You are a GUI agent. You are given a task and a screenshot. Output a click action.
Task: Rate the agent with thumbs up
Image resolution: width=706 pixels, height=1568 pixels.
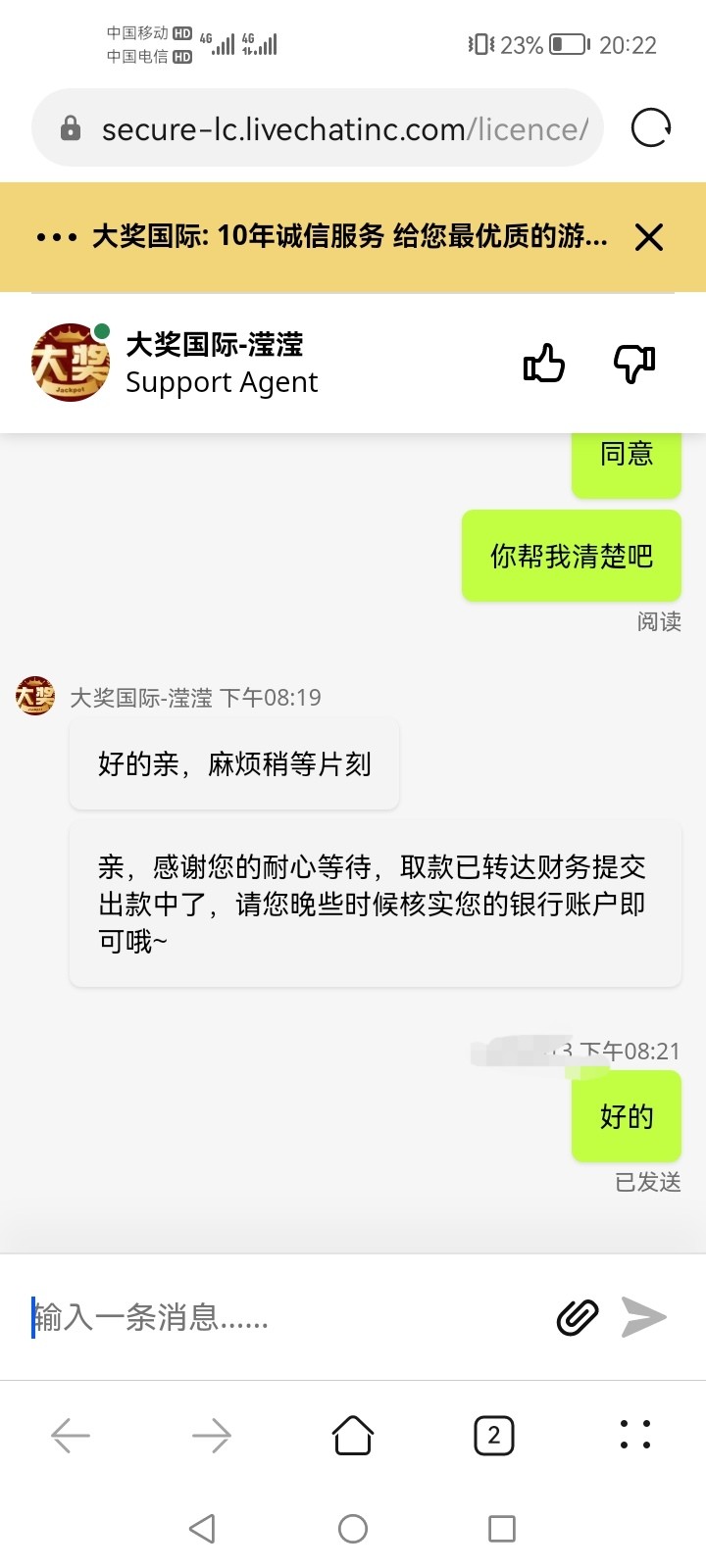point(544,364)
